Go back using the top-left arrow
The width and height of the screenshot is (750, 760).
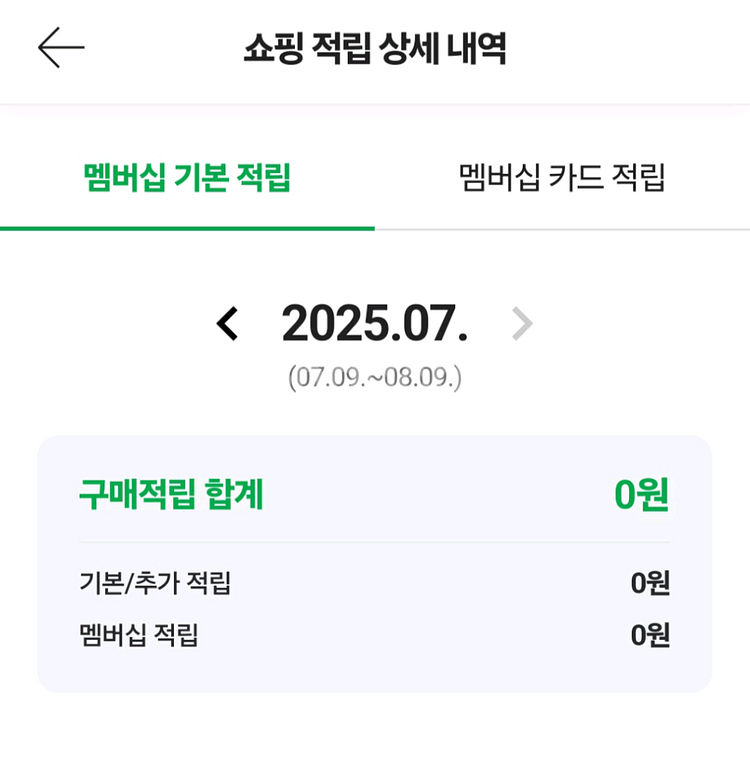tap(61, 48)
